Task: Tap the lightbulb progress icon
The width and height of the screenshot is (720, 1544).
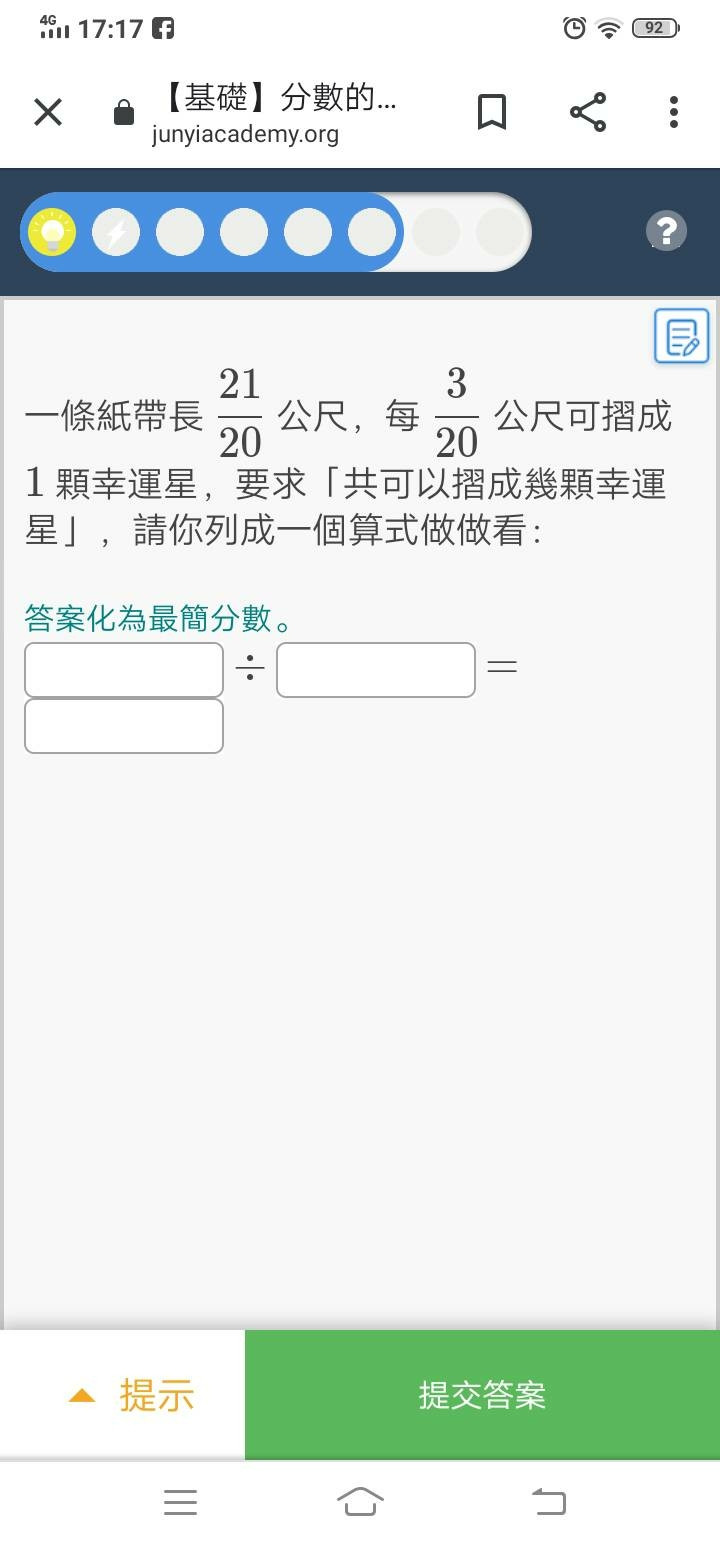Action: pyautogui.click(x=52, y=232)
